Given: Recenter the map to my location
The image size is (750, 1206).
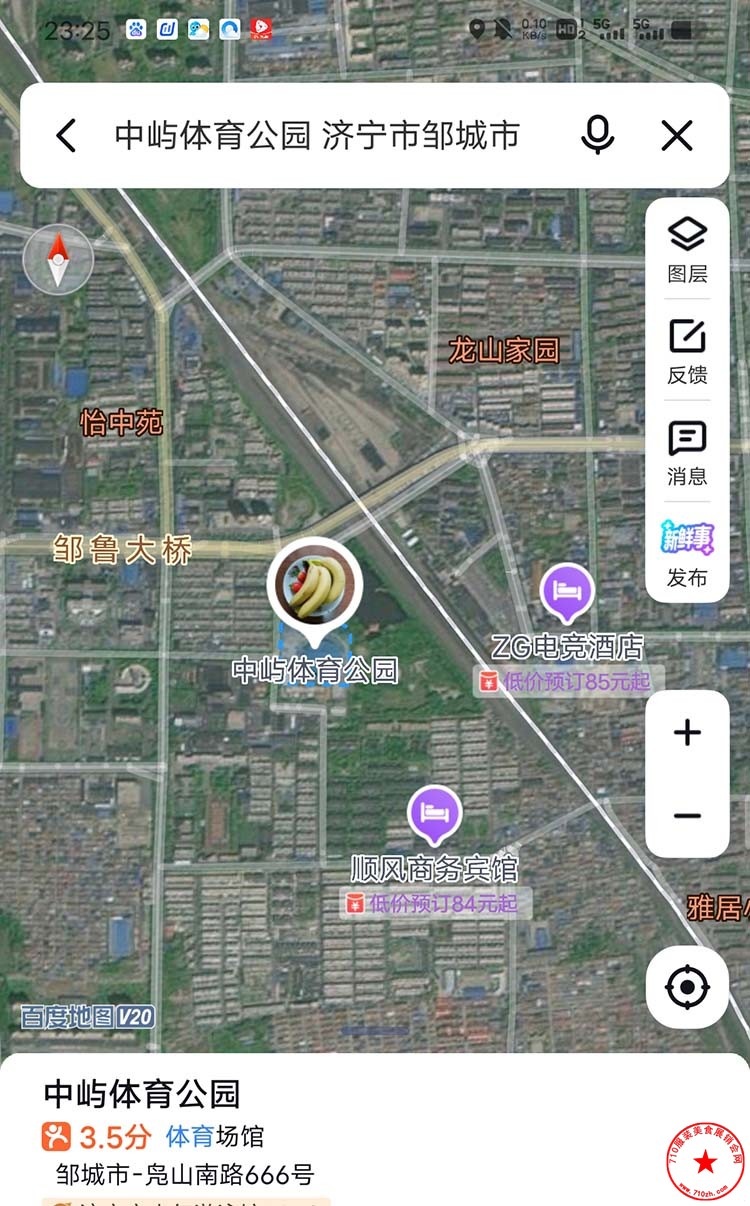Looking at the screenshot, I should 687,988.
